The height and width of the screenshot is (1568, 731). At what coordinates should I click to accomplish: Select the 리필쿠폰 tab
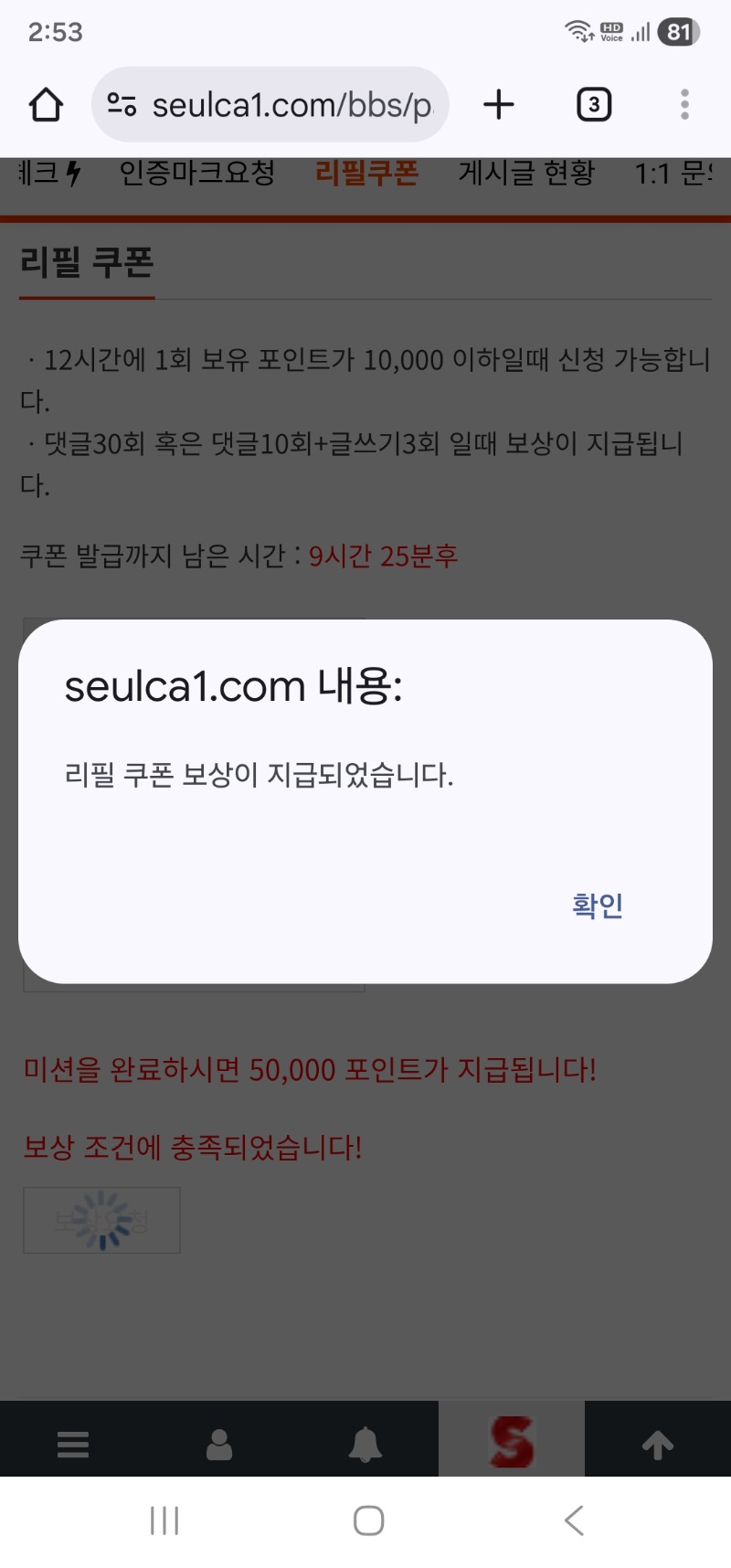coord(366,173)
